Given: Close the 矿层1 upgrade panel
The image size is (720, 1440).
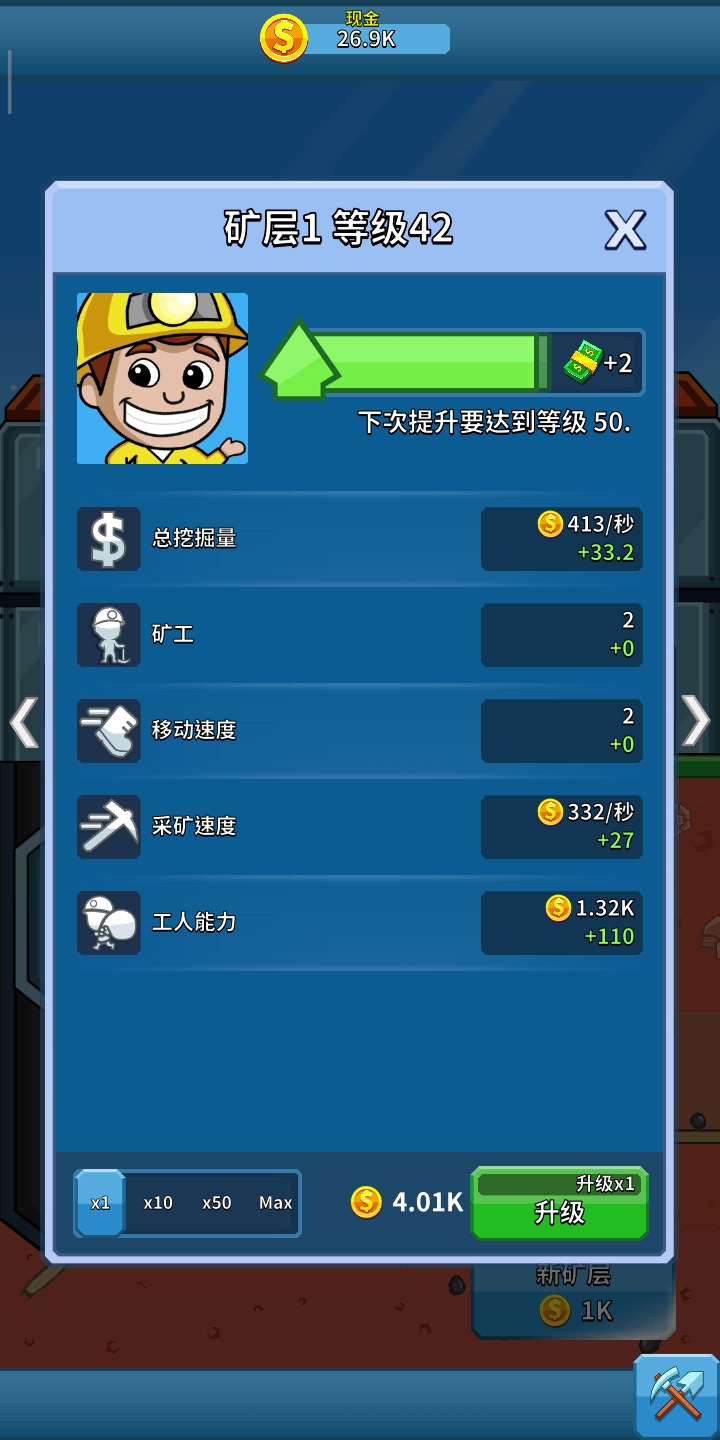Looking at the screenshot, I should (x=626, y=230).
